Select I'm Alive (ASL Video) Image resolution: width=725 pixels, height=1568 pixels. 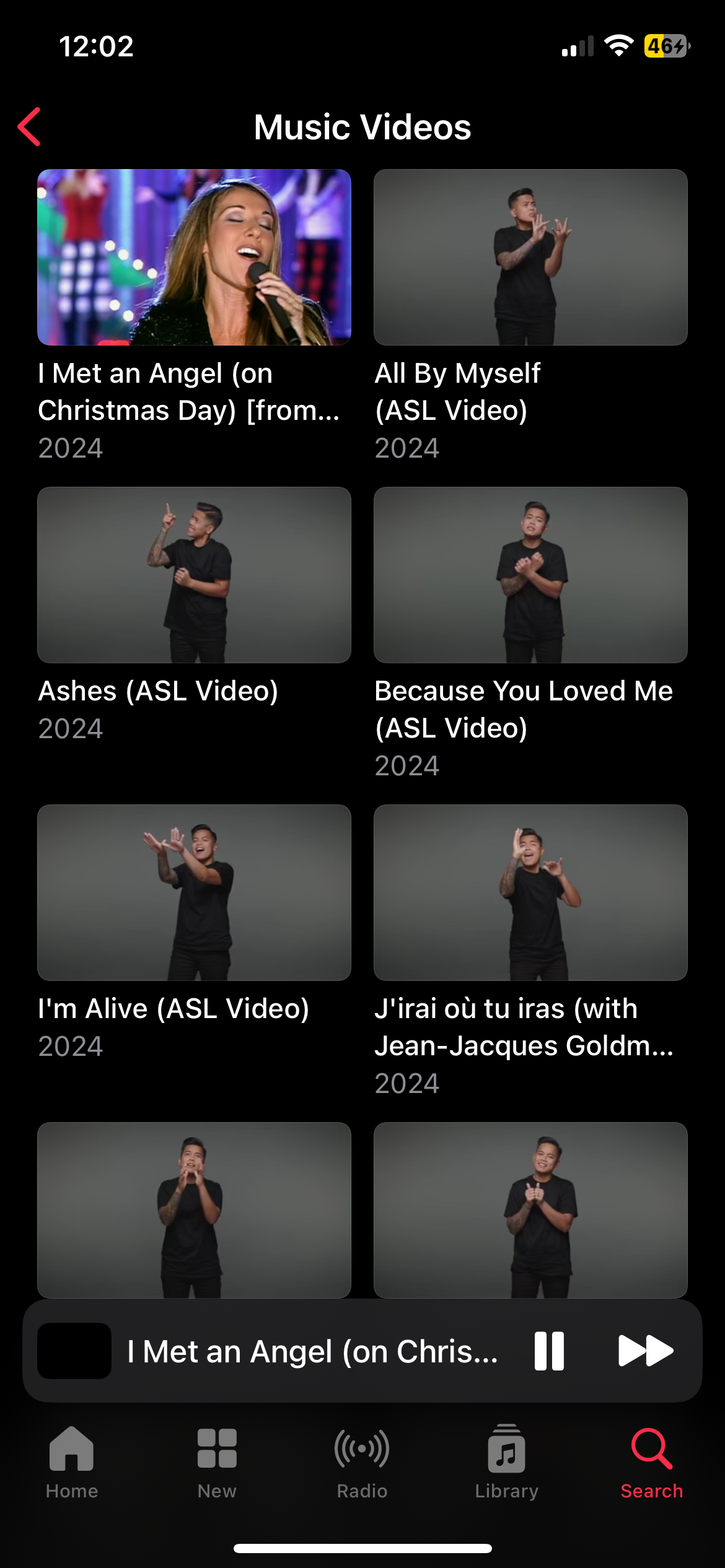(194, 893)
